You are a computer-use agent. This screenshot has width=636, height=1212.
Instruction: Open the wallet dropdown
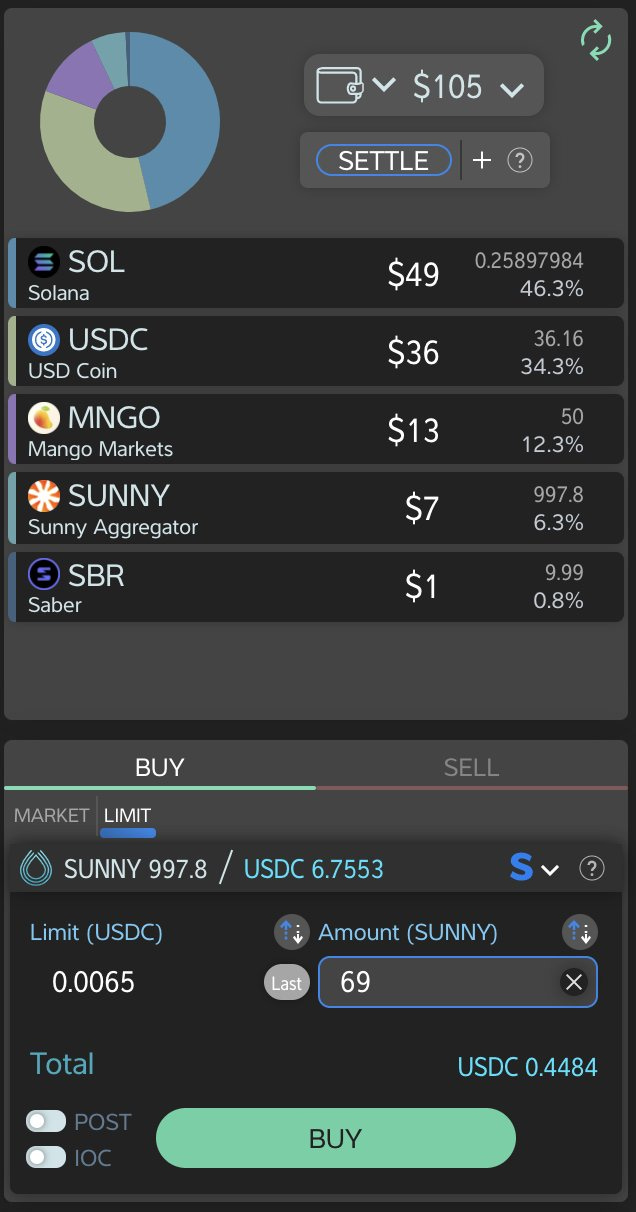(x=355, y=86)
